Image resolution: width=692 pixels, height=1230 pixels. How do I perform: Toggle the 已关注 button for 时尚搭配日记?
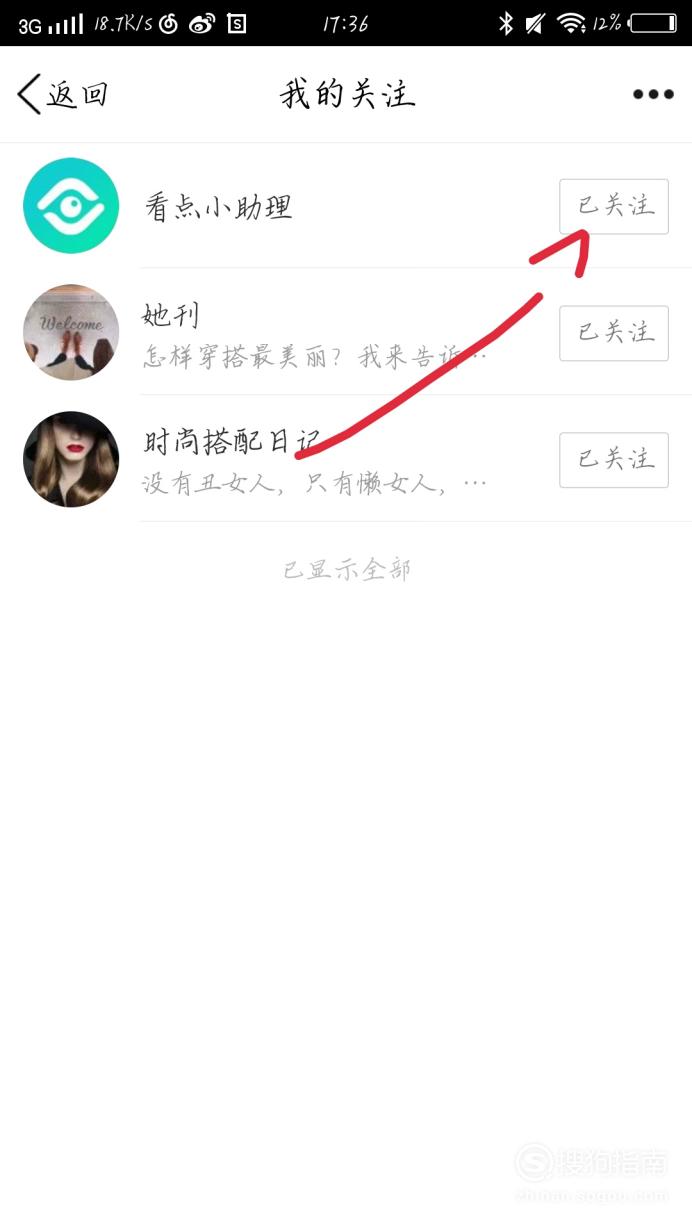(614, 460)
